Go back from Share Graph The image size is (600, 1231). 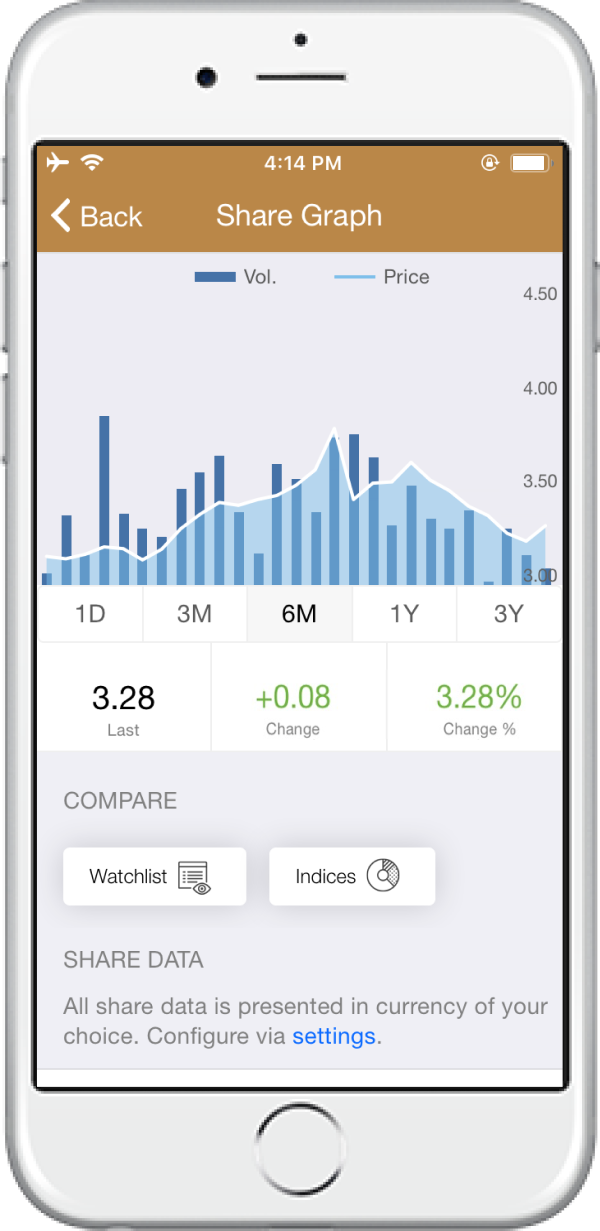tap(96, 216)
